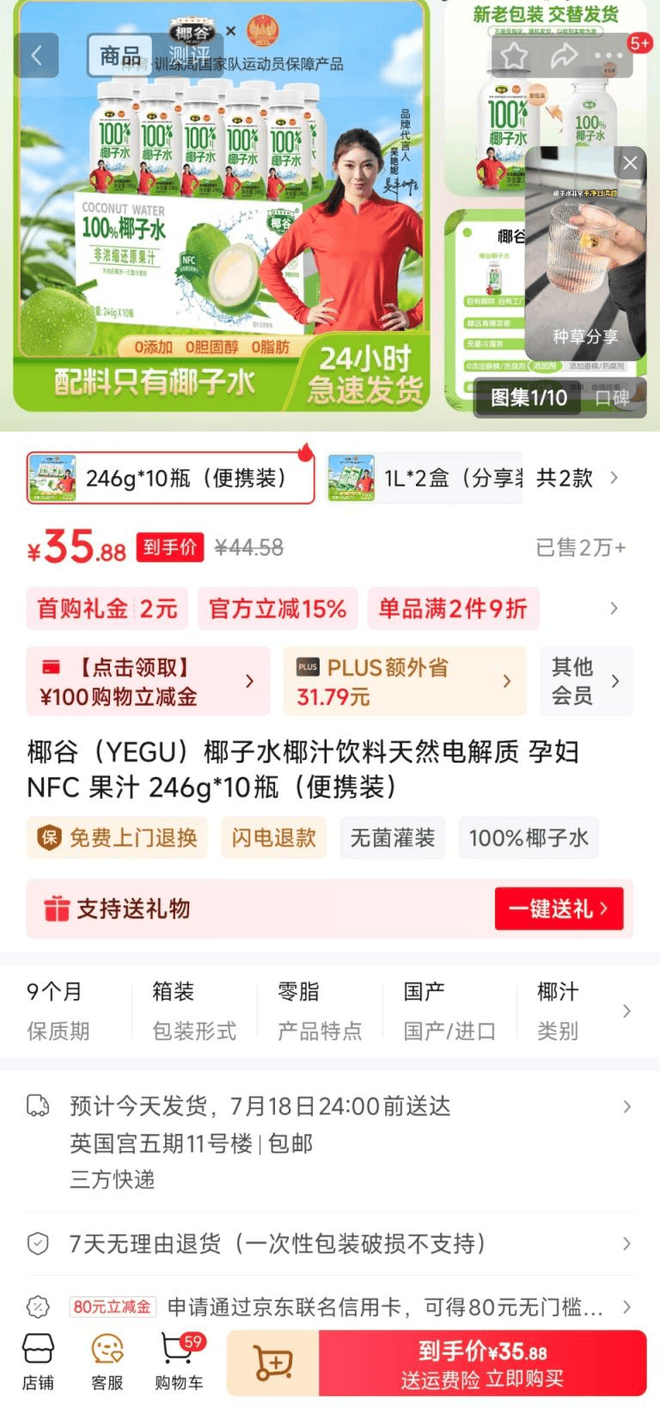
Task: Select the 246g*10瓶 (便携装) variant
Action: pyautogui.click(x=170, y=478)
